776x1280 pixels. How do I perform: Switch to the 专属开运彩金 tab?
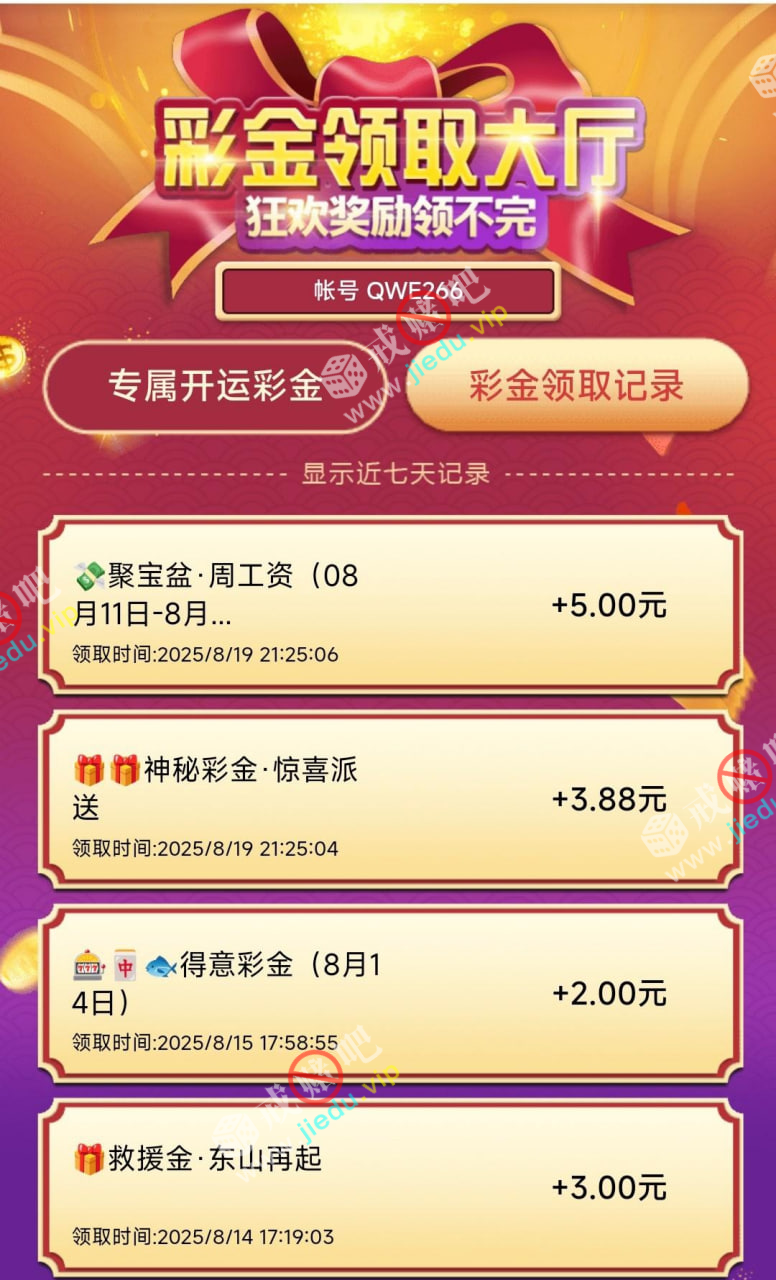[x=214, y=386]
